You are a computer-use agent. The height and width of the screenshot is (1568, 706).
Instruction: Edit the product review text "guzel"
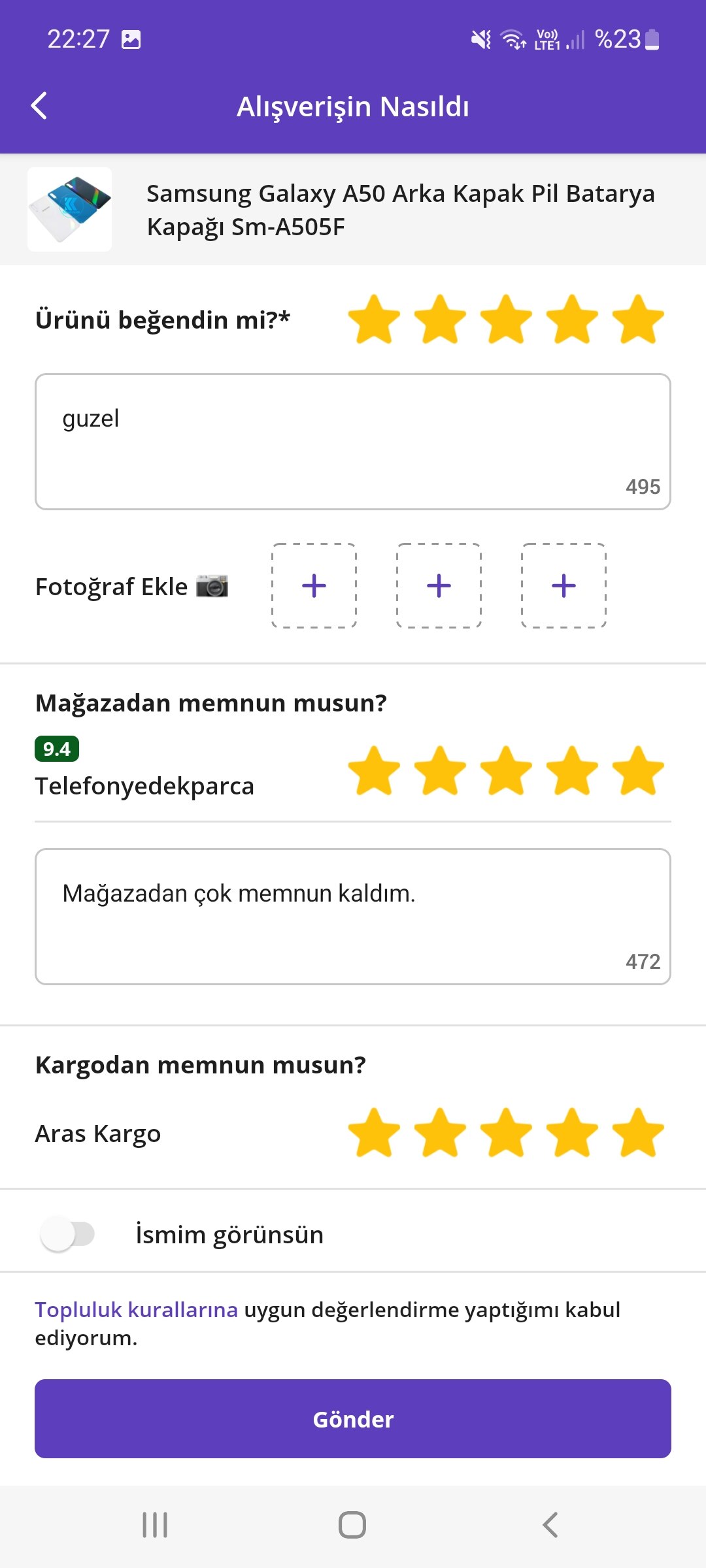[353, 442]
